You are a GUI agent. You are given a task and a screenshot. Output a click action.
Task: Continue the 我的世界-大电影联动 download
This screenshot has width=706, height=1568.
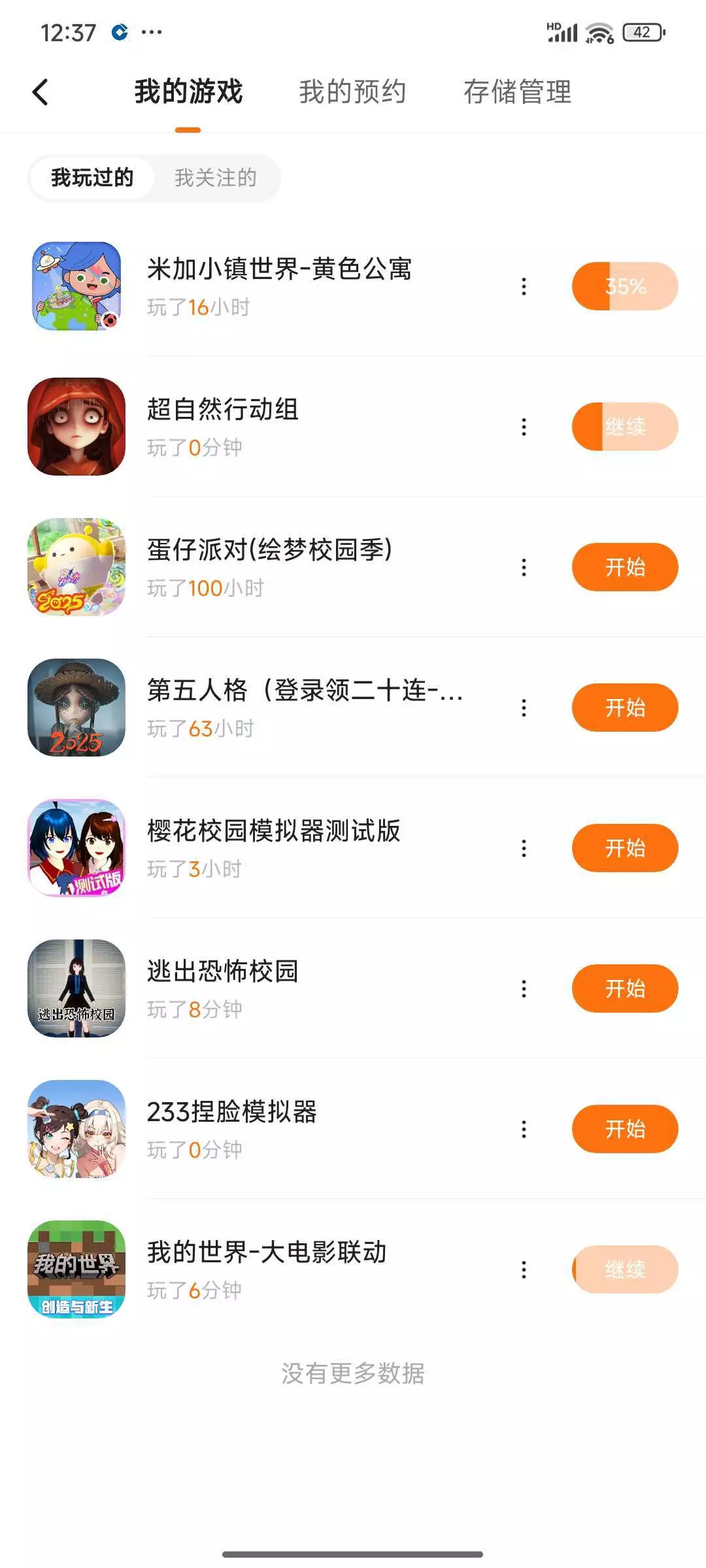pyautogui.click(x=624, y=1269)
